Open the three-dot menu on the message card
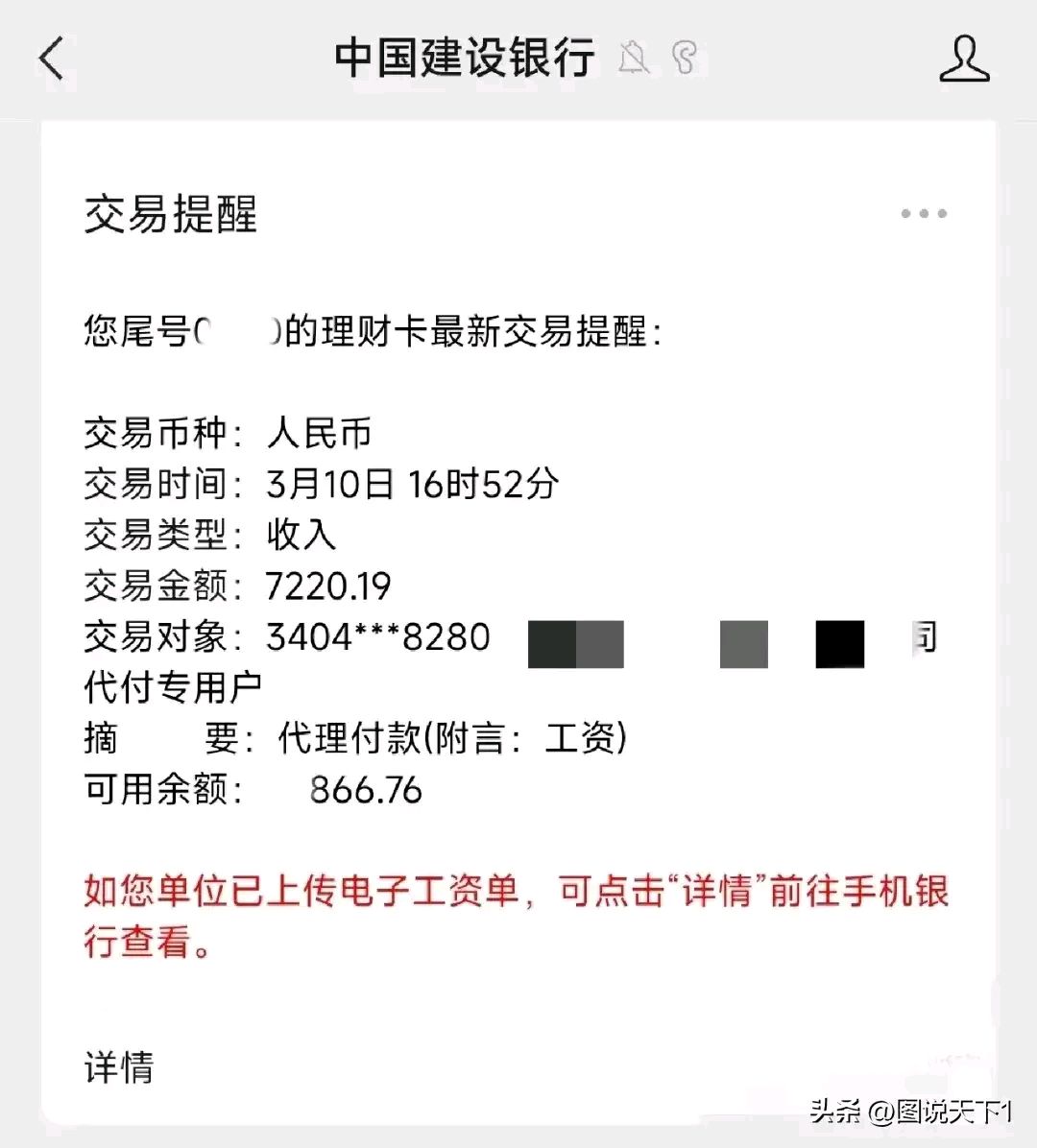 [x=922, y=213]
